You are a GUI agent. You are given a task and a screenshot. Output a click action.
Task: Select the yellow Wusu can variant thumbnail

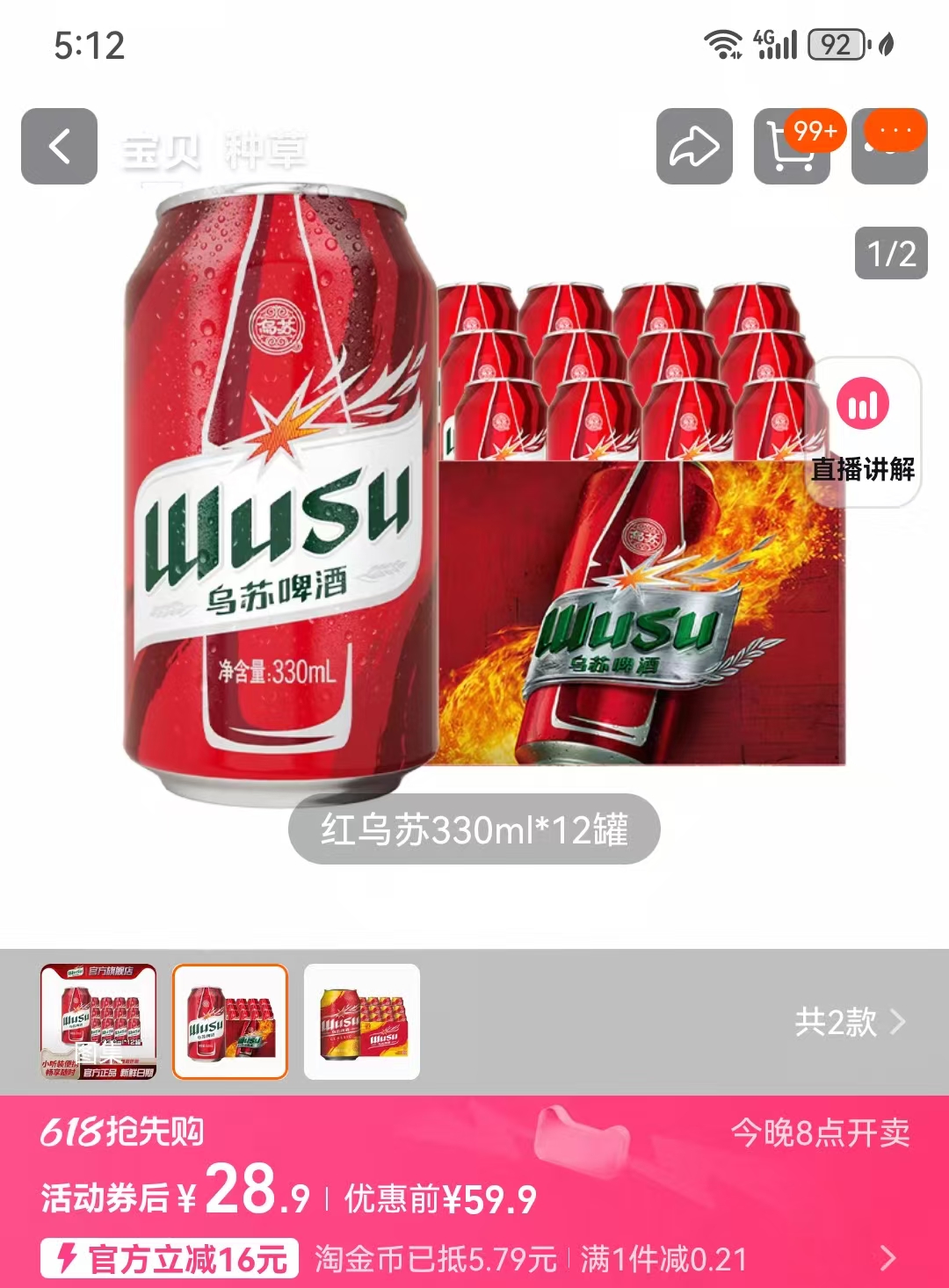click(x=362, y=1022)
